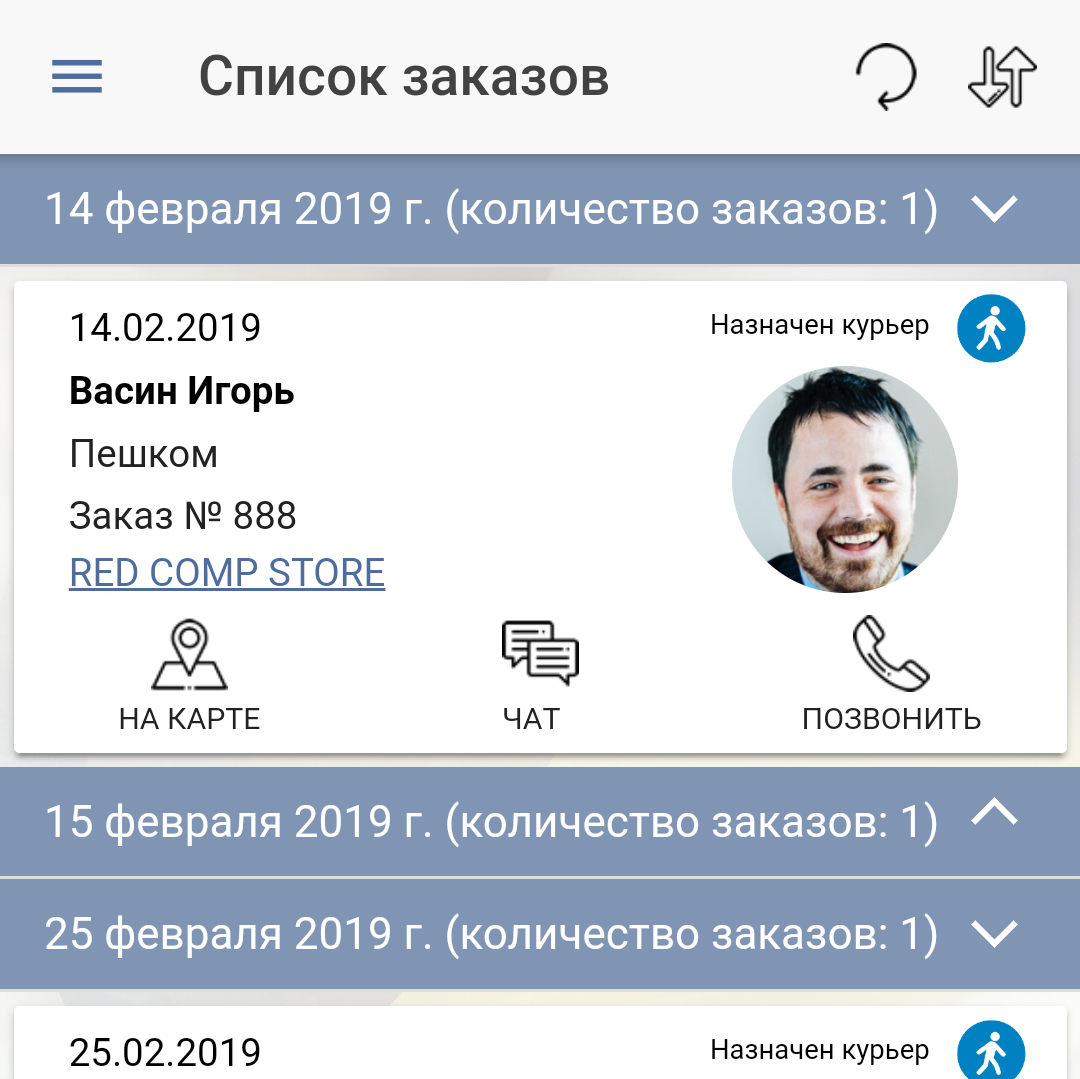Collapse the 25 февраля 2019 section
This screenshot has height=1079, width=1080.
pos(995,933)
